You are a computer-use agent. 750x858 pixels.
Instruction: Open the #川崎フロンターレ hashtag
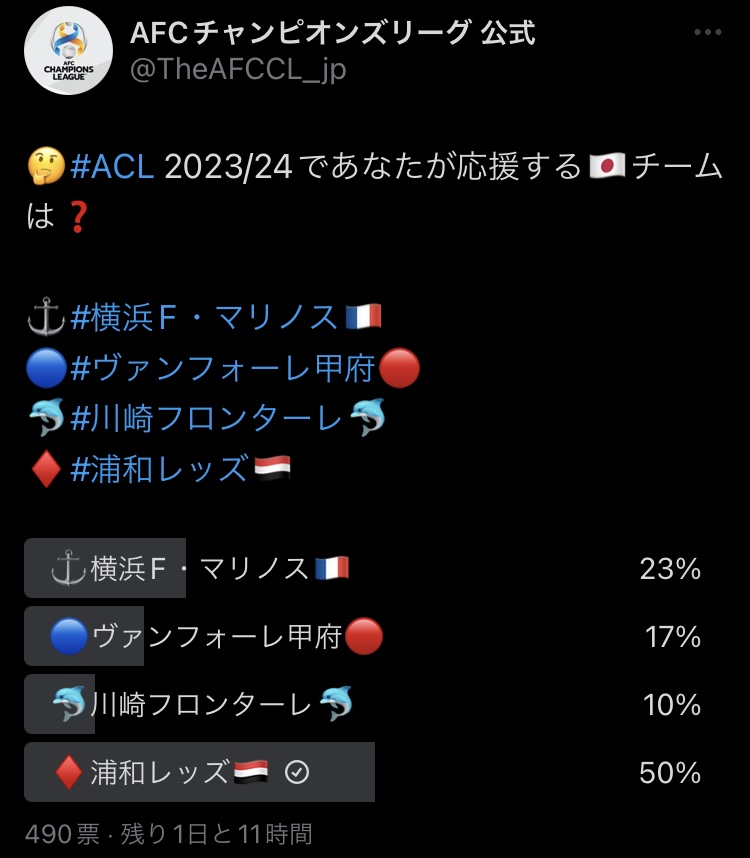(x=207, y=419)
